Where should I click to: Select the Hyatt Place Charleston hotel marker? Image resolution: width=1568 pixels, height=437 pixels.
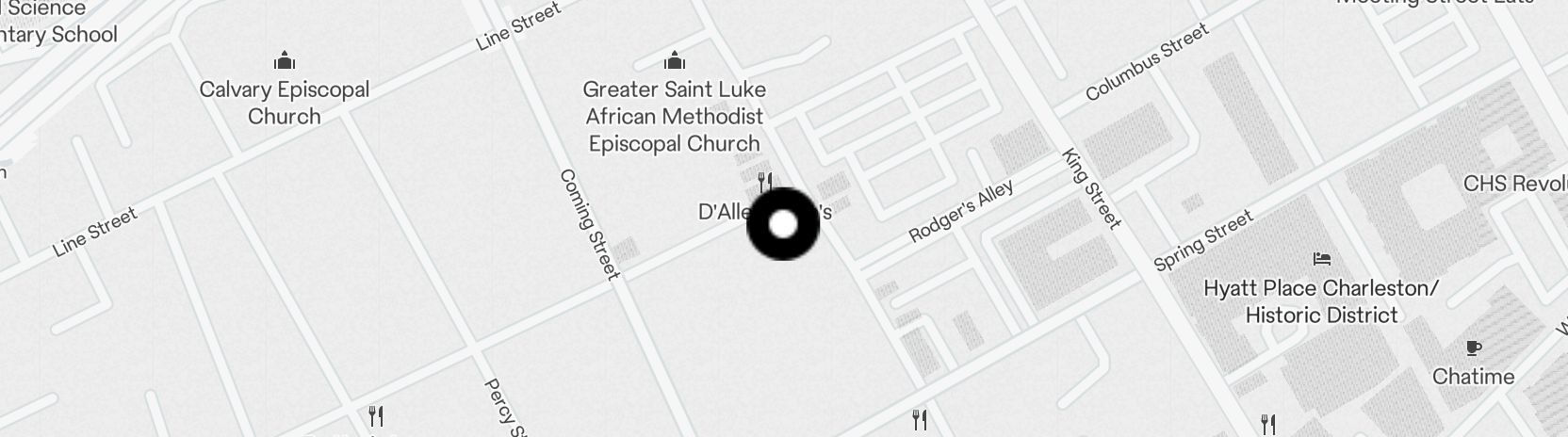[x=1321, y=259]
